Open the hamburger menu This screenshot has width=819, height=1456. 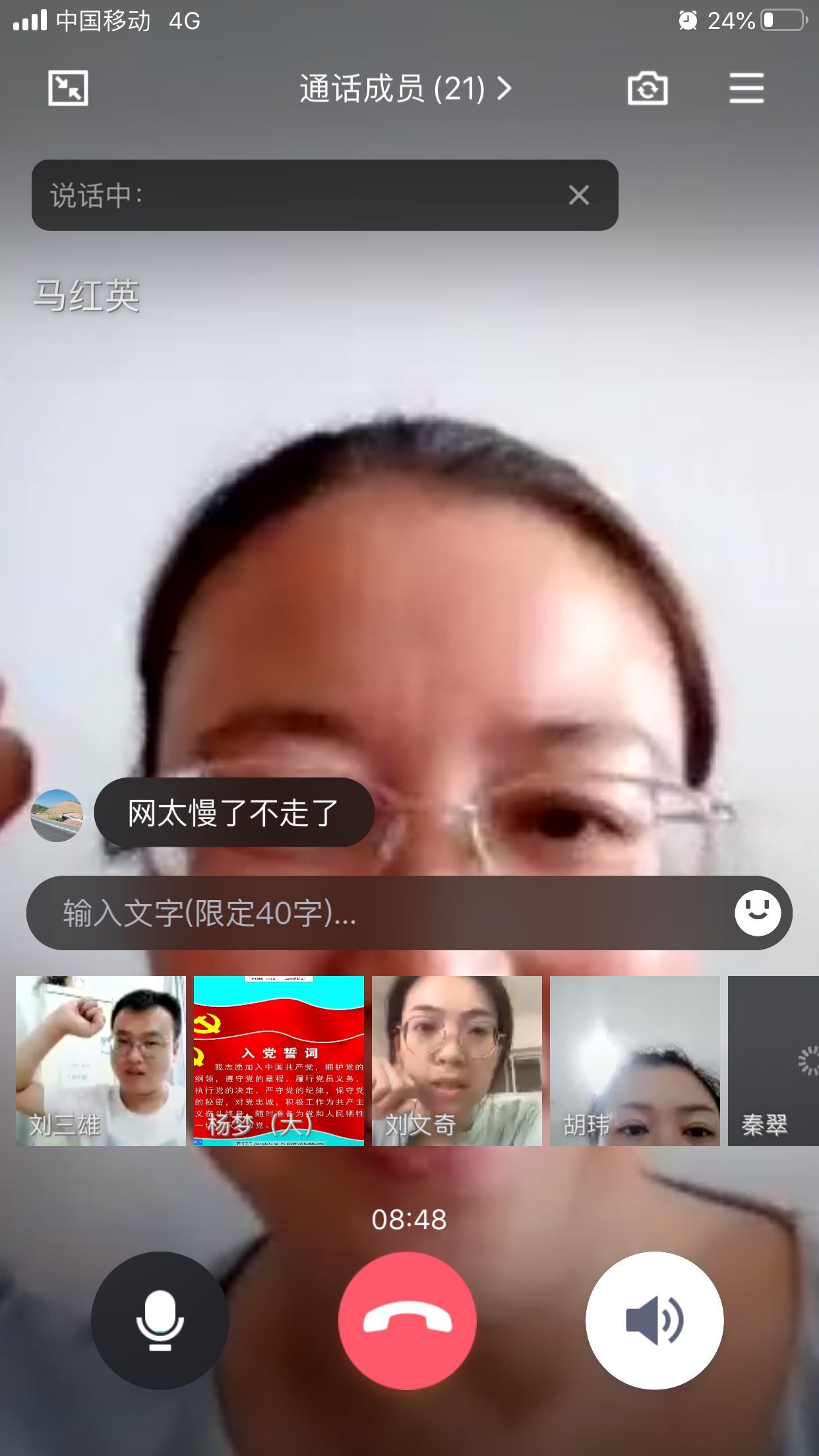click(746, 88)
